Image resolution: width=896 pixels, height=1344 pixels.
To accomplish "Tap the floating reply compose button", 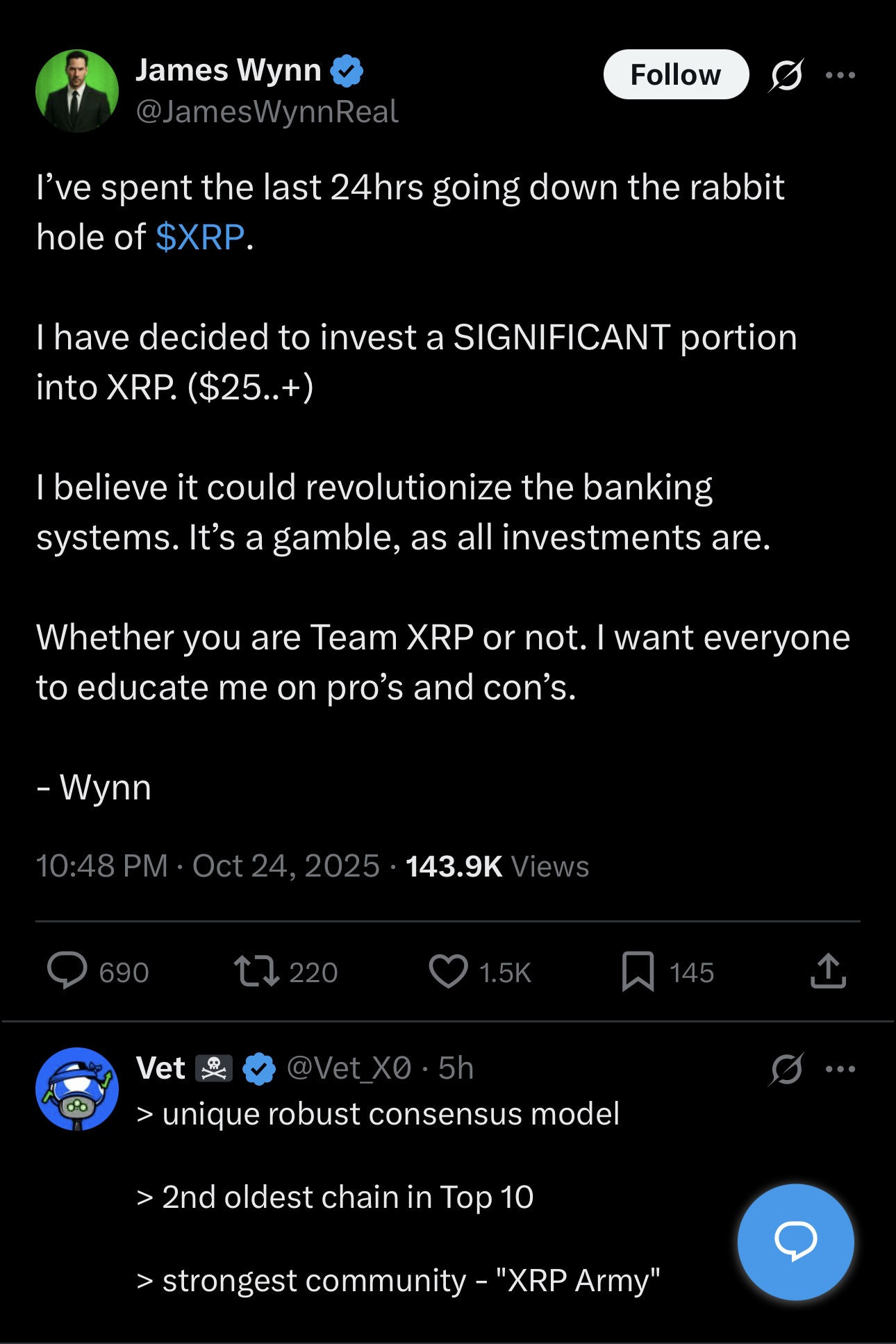I will pyautogui.click(x=796, y=1242).
